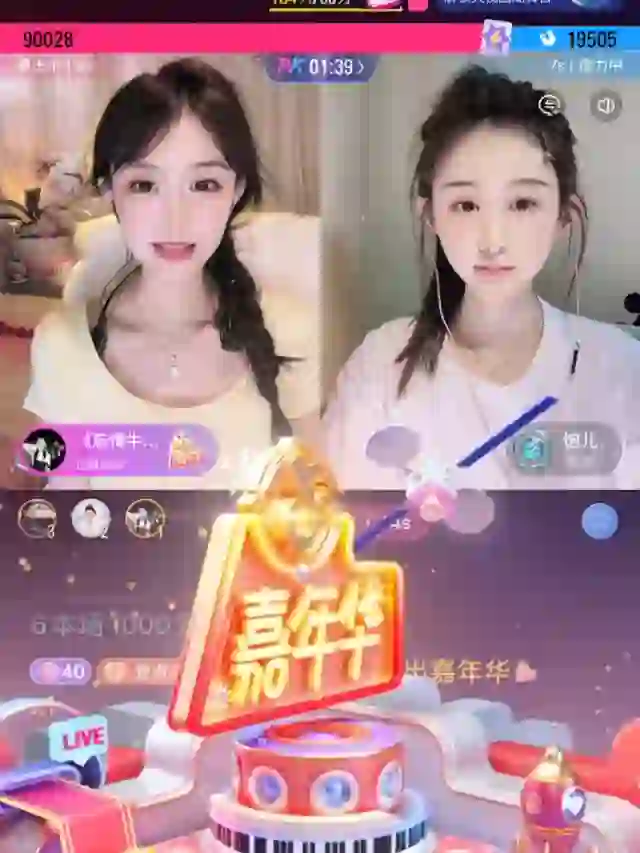View the third-ranked contributor avatar

tap(37, 518)
